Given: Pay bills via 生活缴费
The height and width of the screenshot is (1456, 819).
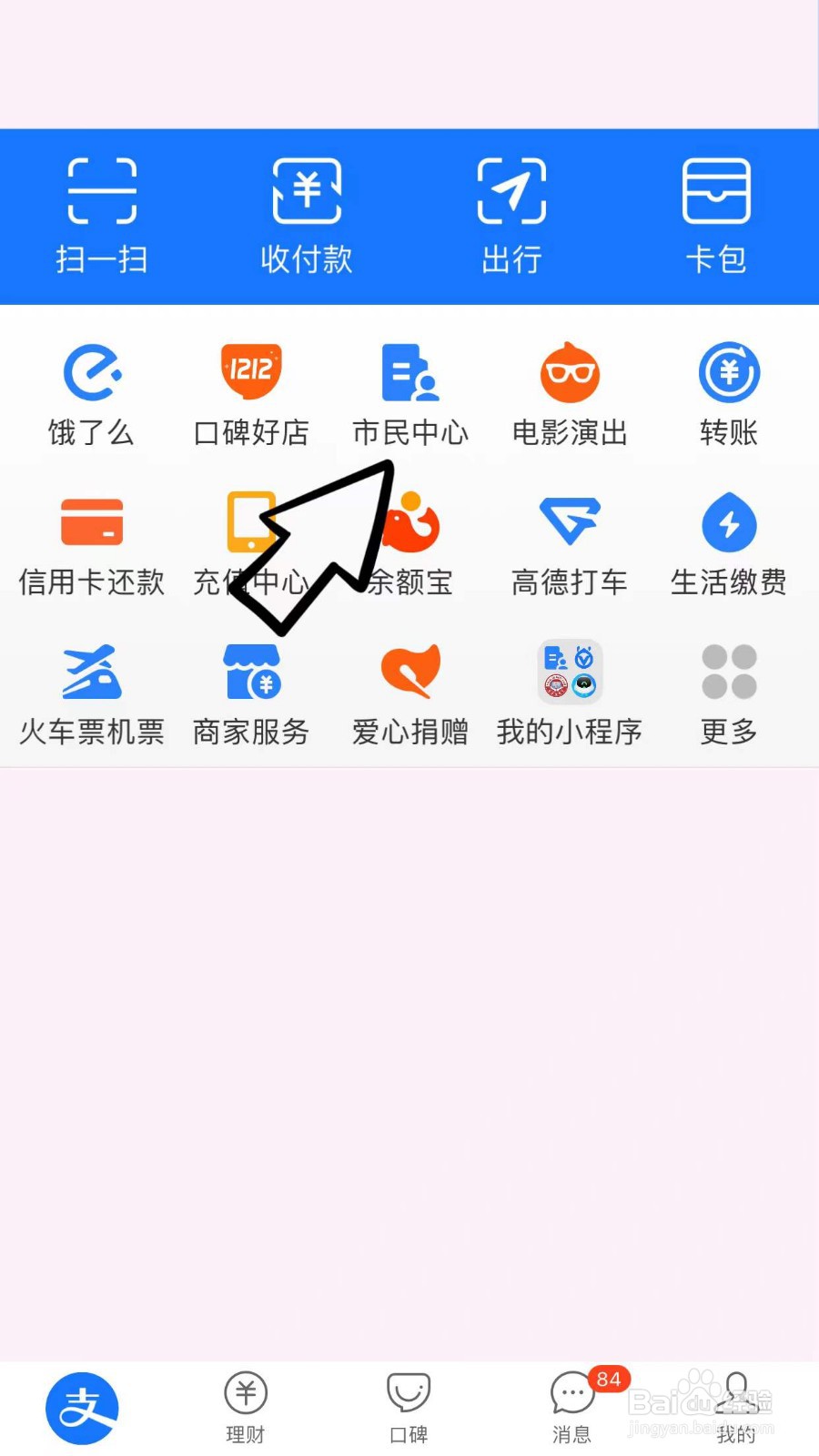Looking at the screenshot, I should [728, 541].
